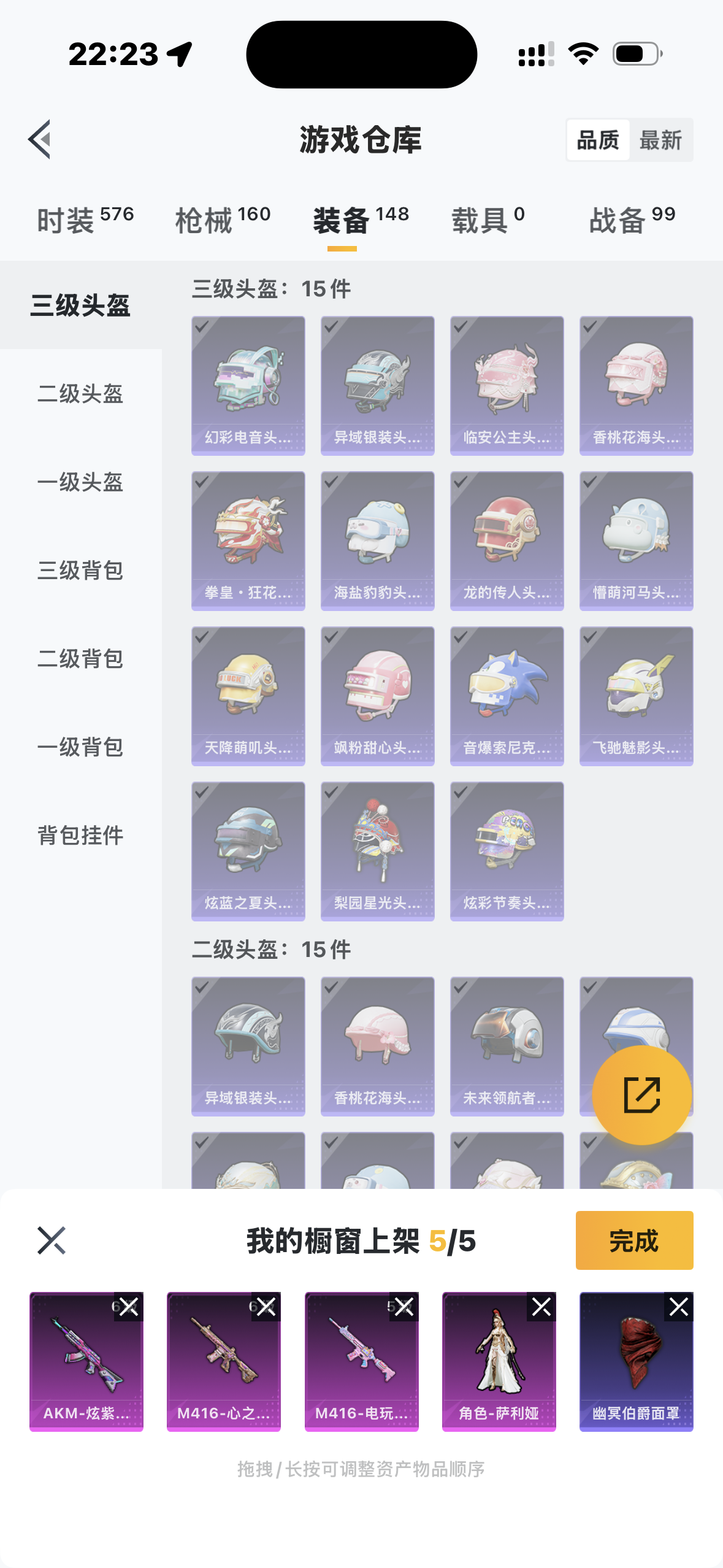Remove 幽冥伯爵面罩 from the showcase
723x1568 pixels.
click(x=679, y=1307)
